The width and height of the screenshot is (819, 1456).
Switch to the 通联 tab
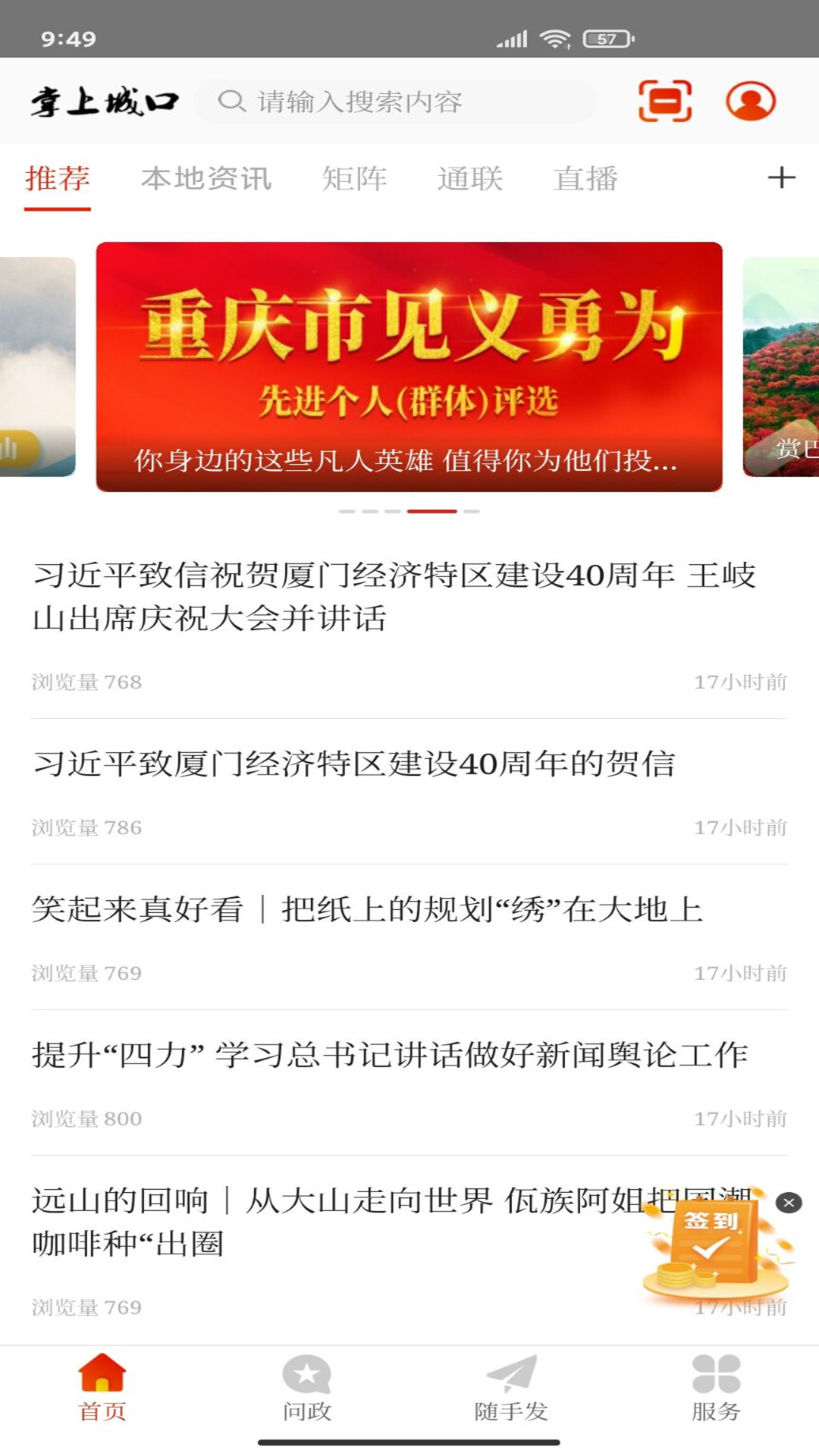[x=469, y=179]
